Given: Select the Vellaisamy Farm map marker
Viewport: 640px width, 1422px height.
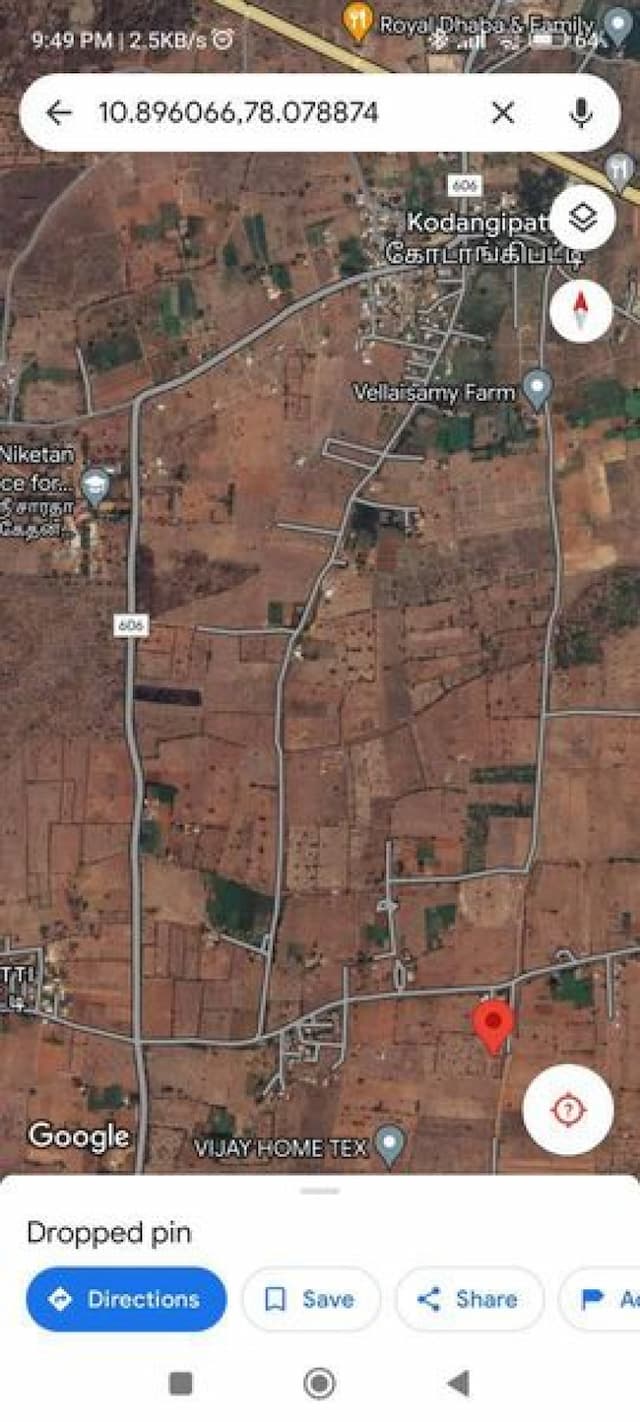Looking at the screenshot, I should coord(538,389).
